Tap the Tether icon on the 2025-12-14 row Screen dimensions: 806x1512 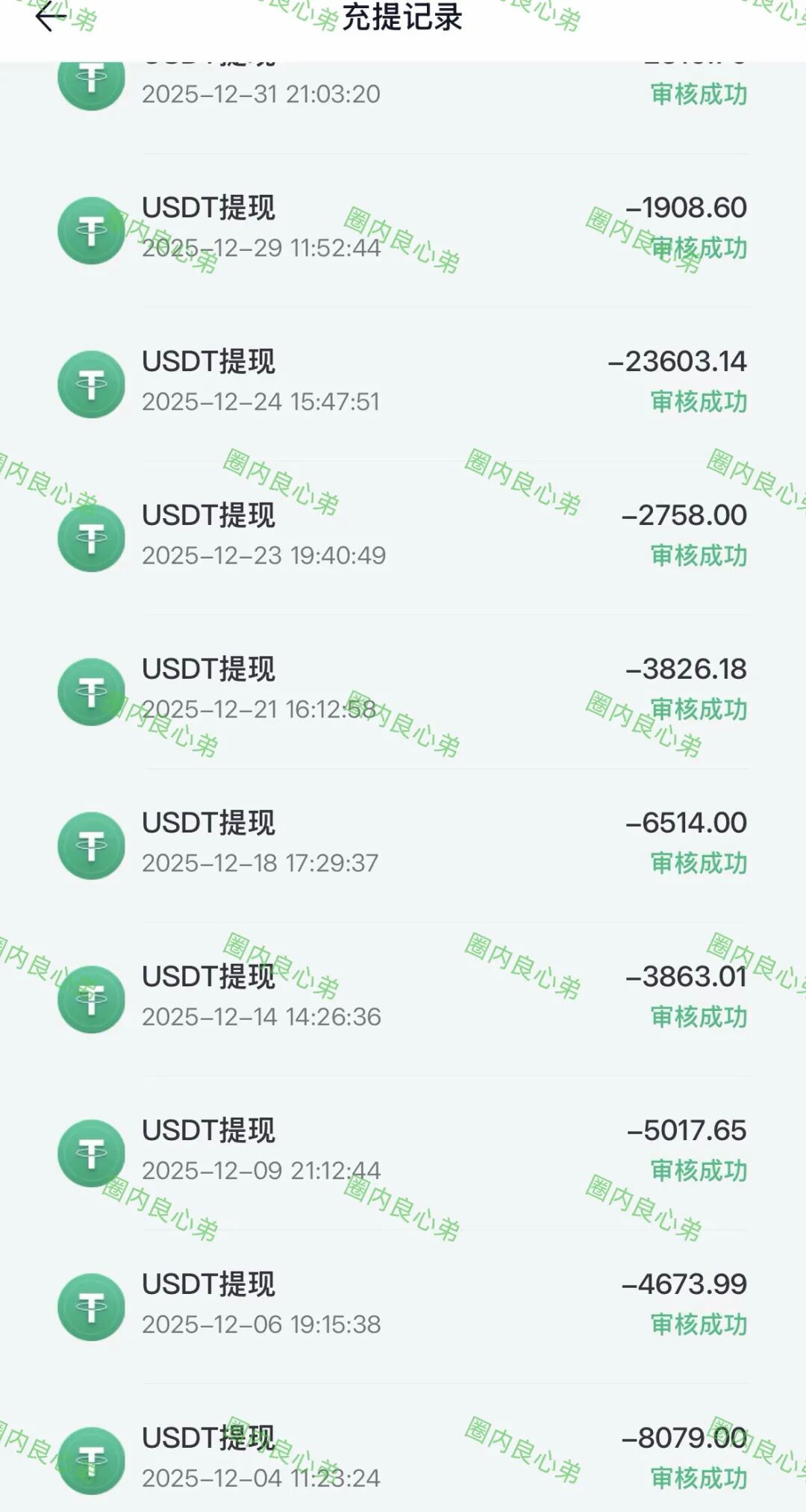click(x=91, y=997)
